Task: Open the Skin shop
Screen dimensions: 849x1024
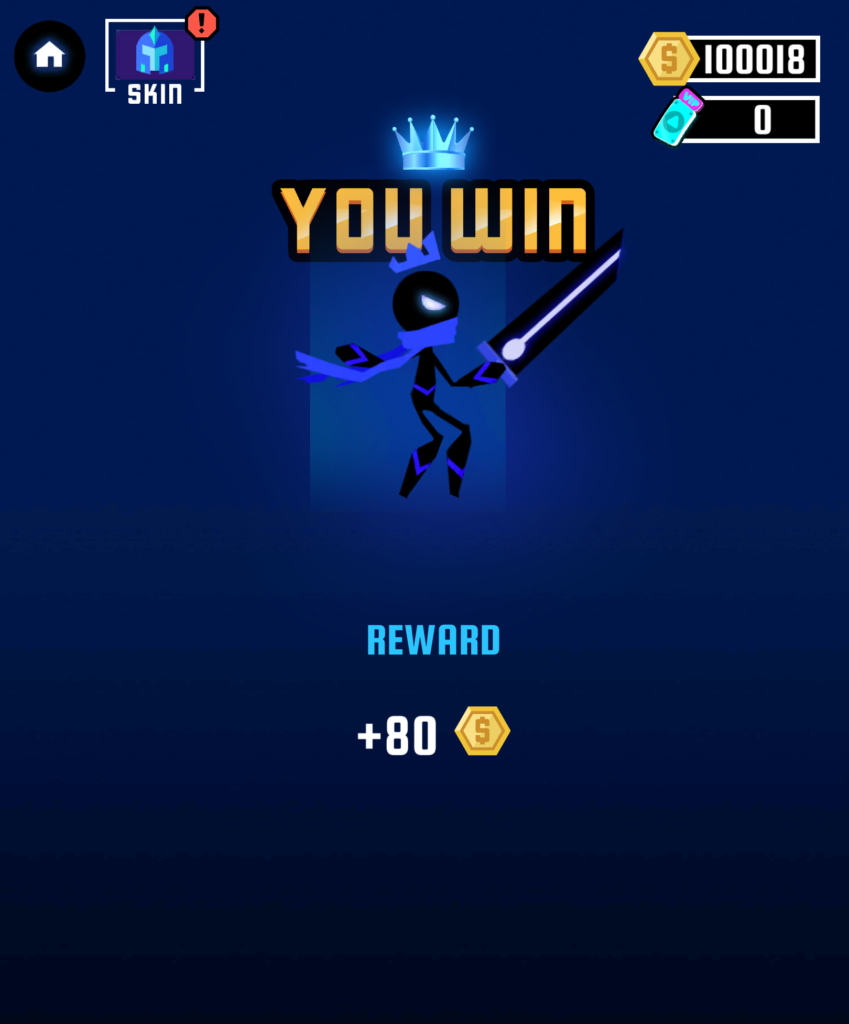Action: pos(155,62)
